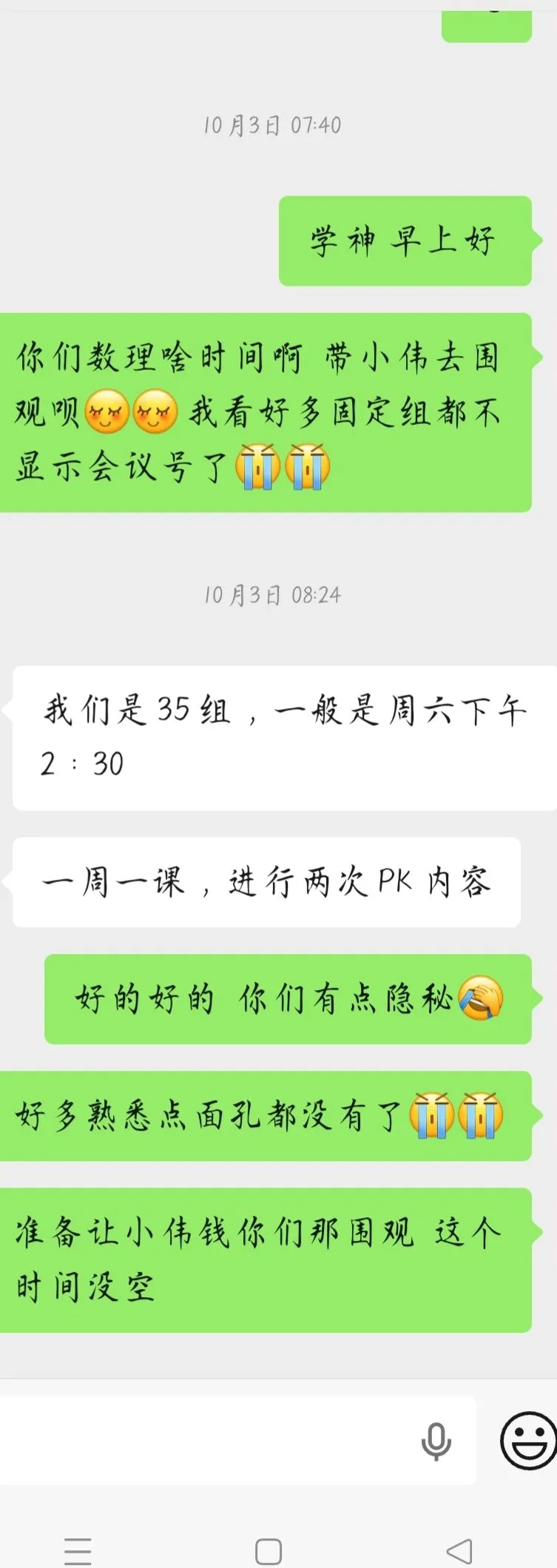Tap the microphone voice input icon
The width and height of the screenshot is (557, 1568).
(x=436, y=1440)
